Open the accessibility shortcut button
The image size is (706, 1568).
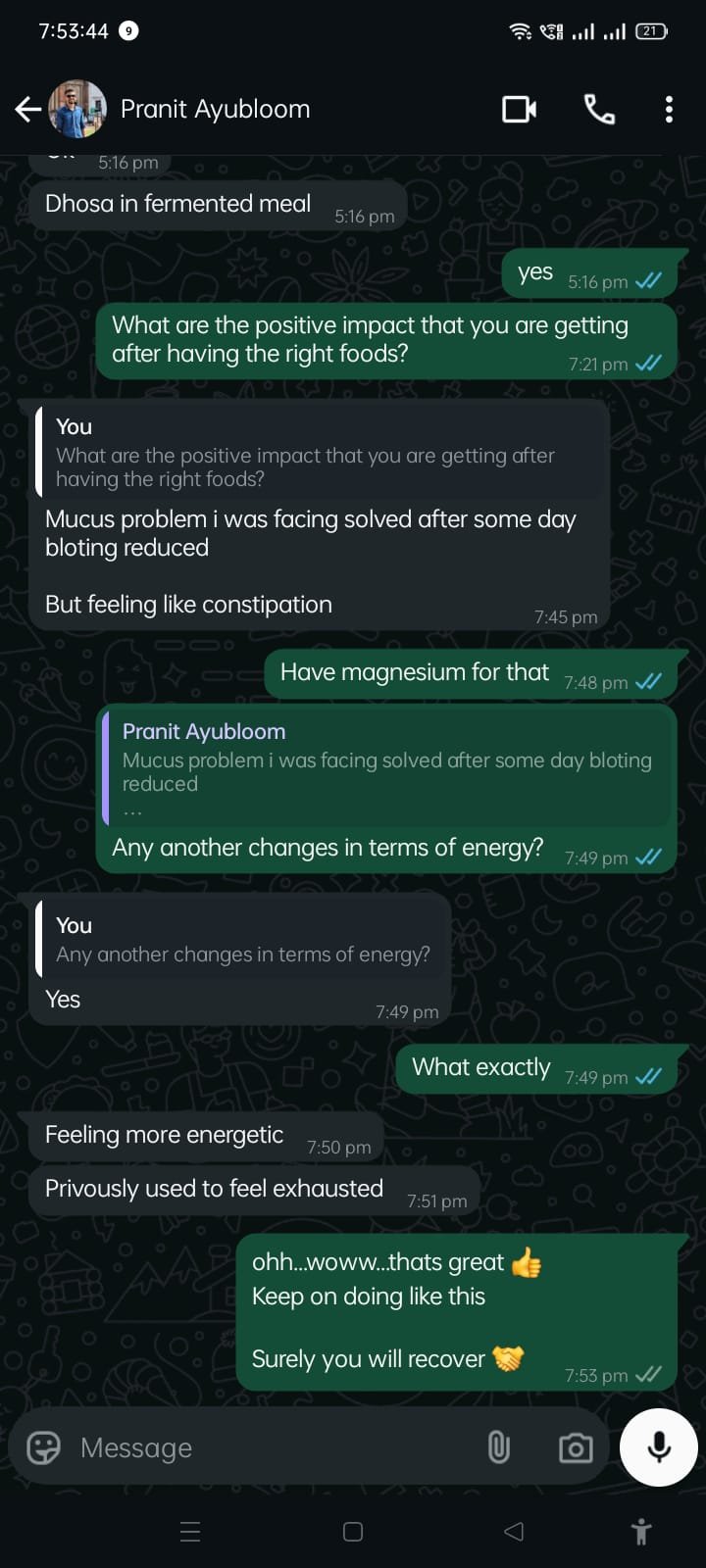coord(641,1532)
